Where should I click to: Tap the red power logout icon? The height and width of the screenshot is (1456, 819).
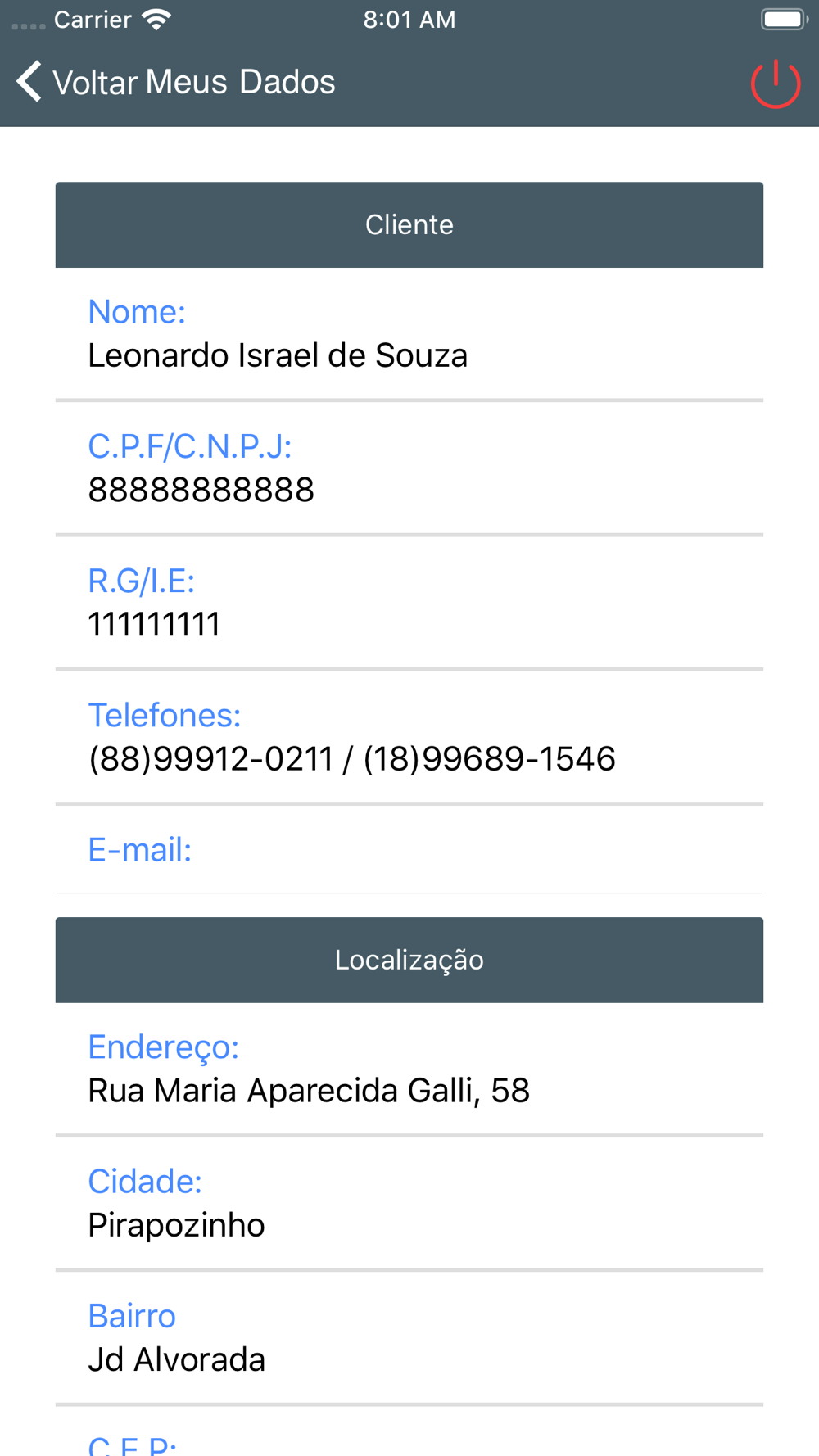point(775,84)
